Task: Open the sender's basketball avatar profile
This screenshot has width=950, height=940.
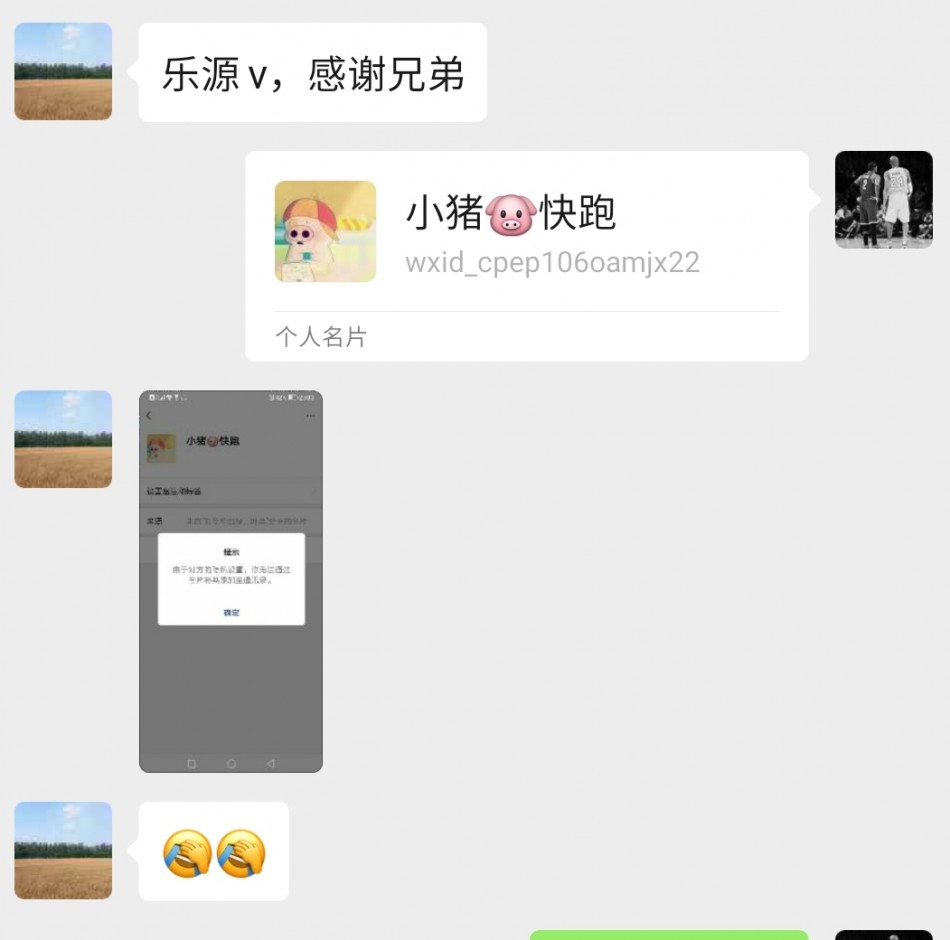Action: (883, 199)
